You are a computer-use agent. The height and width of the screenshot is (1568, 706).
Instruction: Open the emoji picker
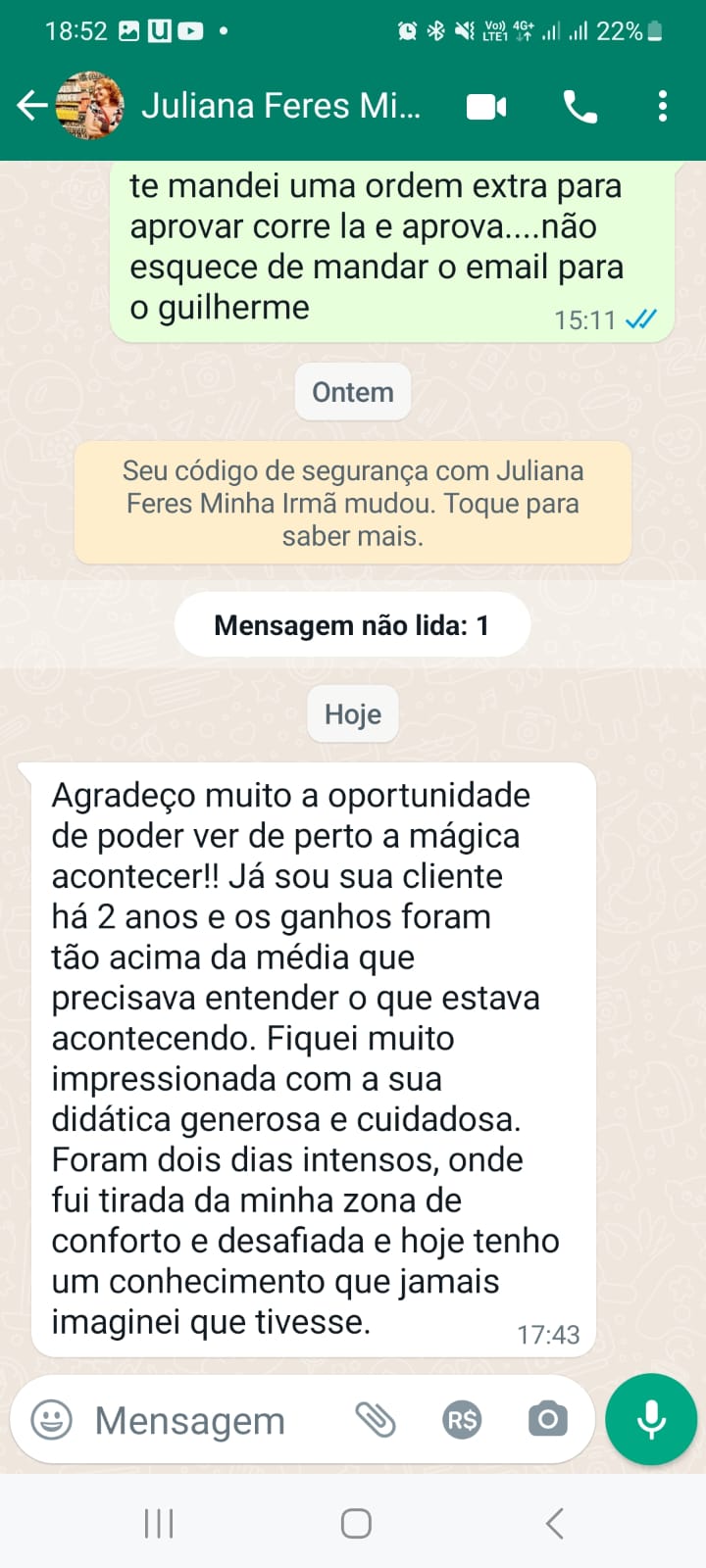pos(52,1419)
